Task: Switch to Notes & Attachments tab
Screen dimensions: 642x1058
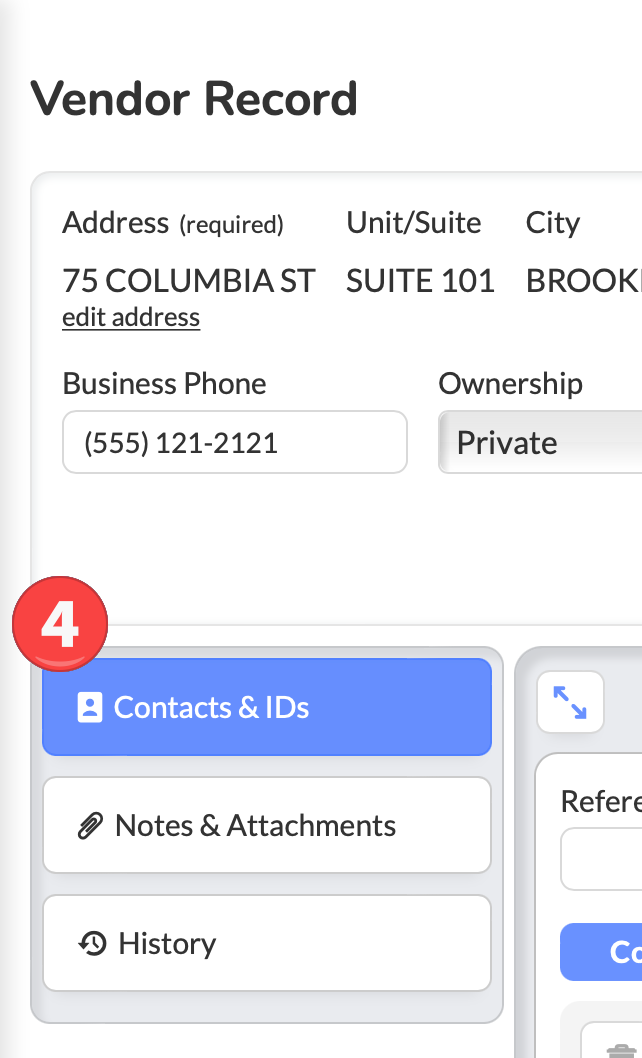Action: pyautogui.click(x=267, y=825)
